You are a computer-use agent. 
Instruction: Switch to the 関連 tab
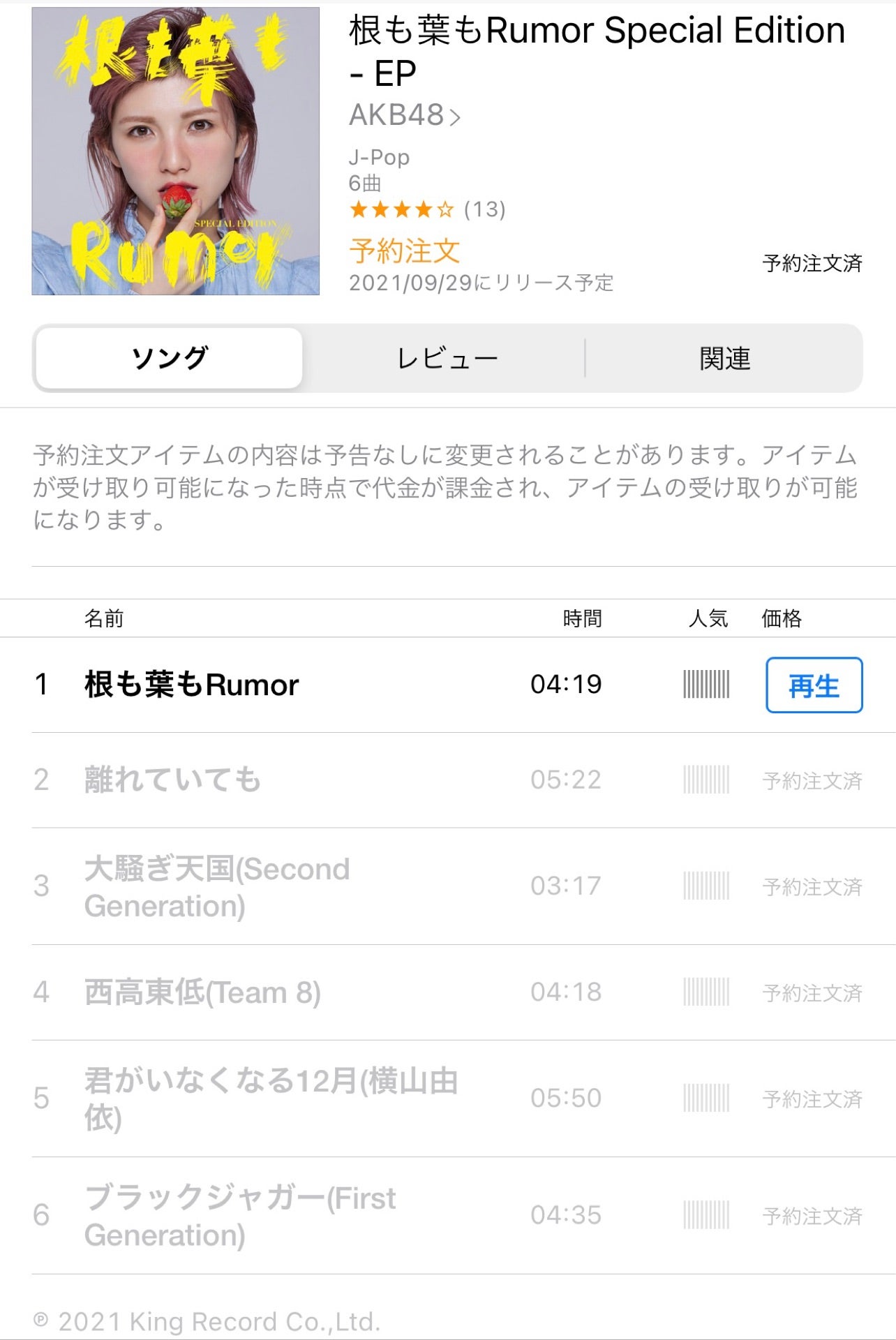click(724, 359)
